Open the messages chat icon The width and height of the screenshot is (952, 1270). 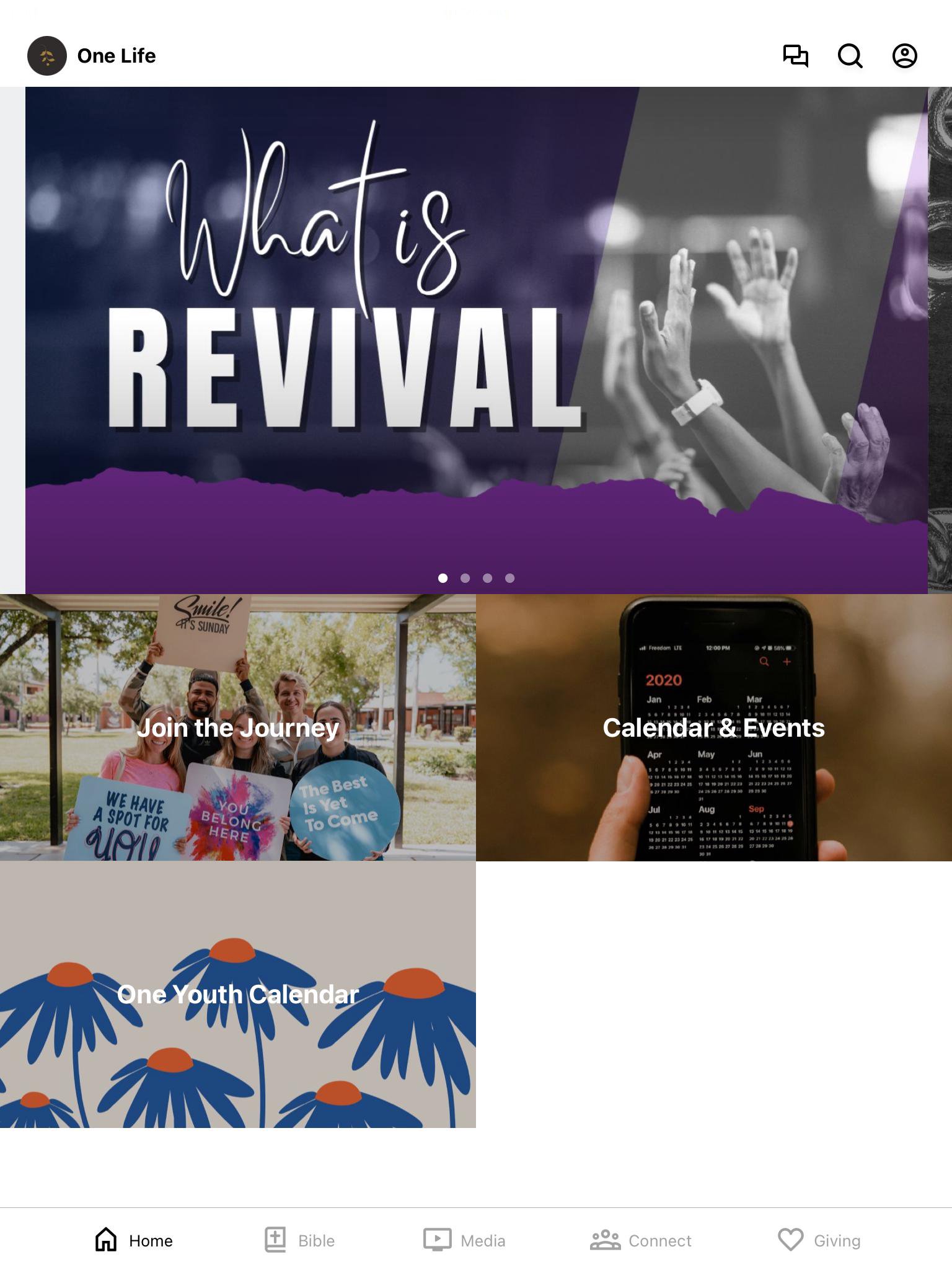[795, 56]
